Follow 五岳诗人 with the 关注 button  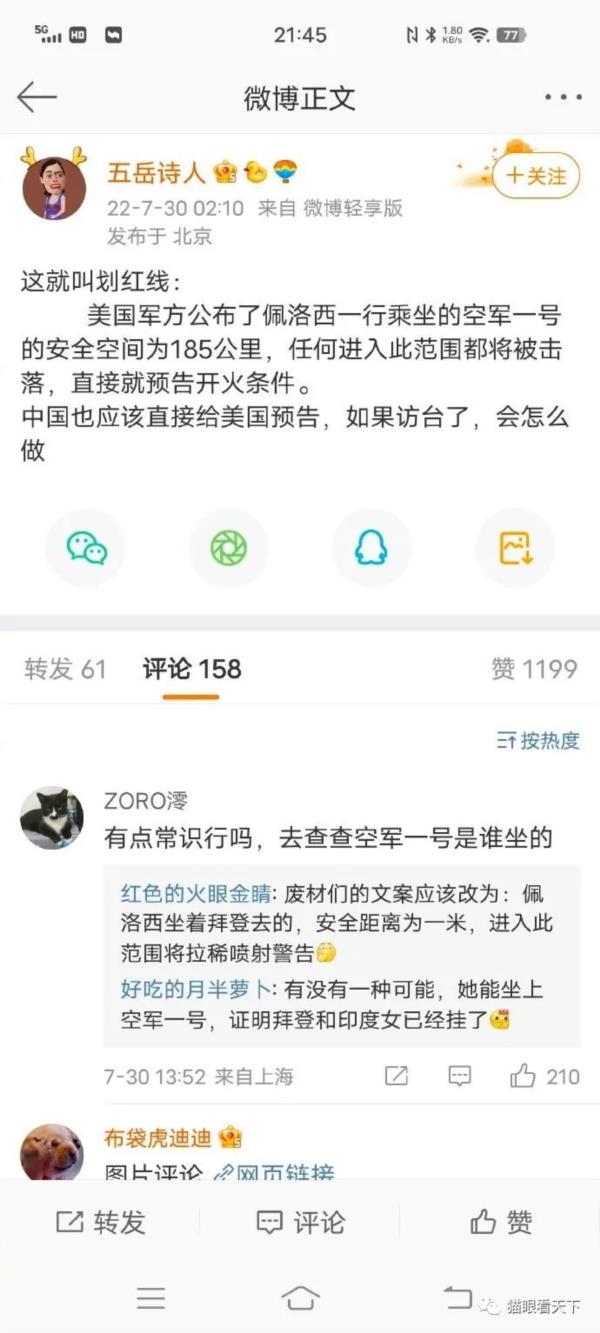(536, 176)
